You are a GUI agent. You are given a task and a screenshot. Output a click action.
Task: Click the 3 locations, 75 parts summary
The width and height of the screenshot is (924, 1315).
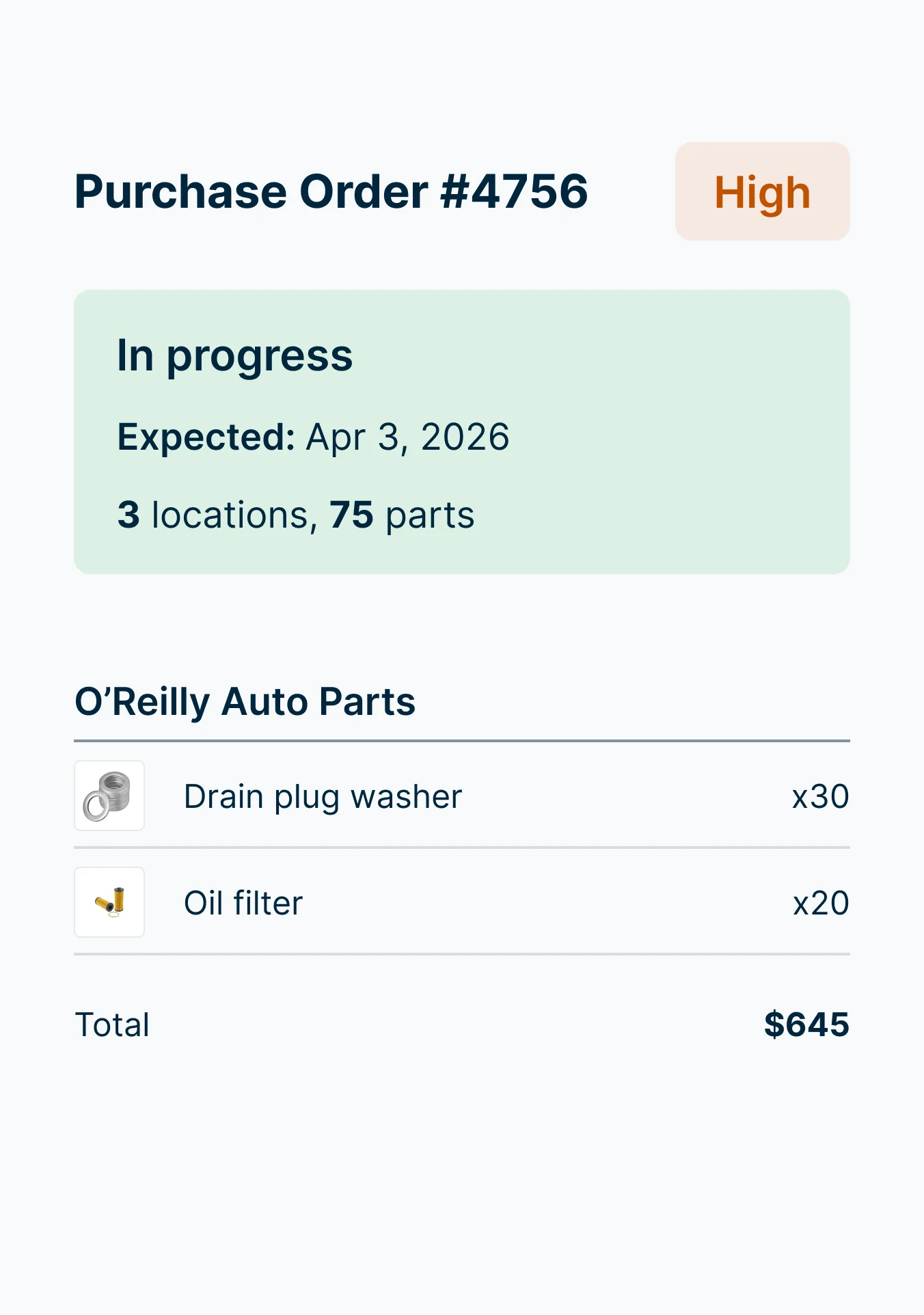(x=295, y=515)
